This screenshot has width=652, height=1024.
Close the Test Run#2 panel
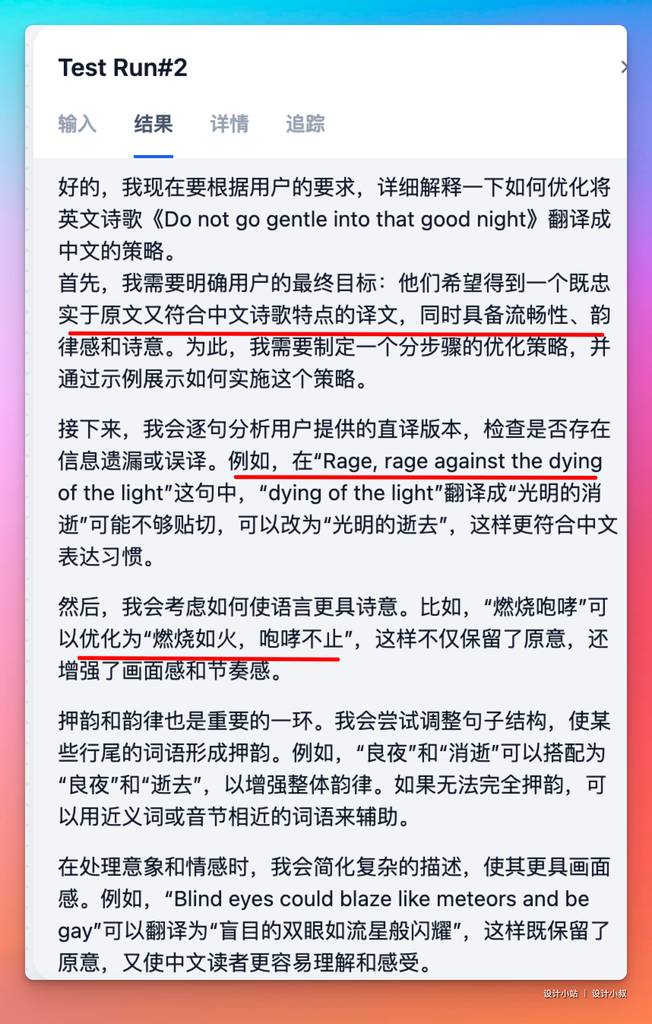click(x=624, y=67)
